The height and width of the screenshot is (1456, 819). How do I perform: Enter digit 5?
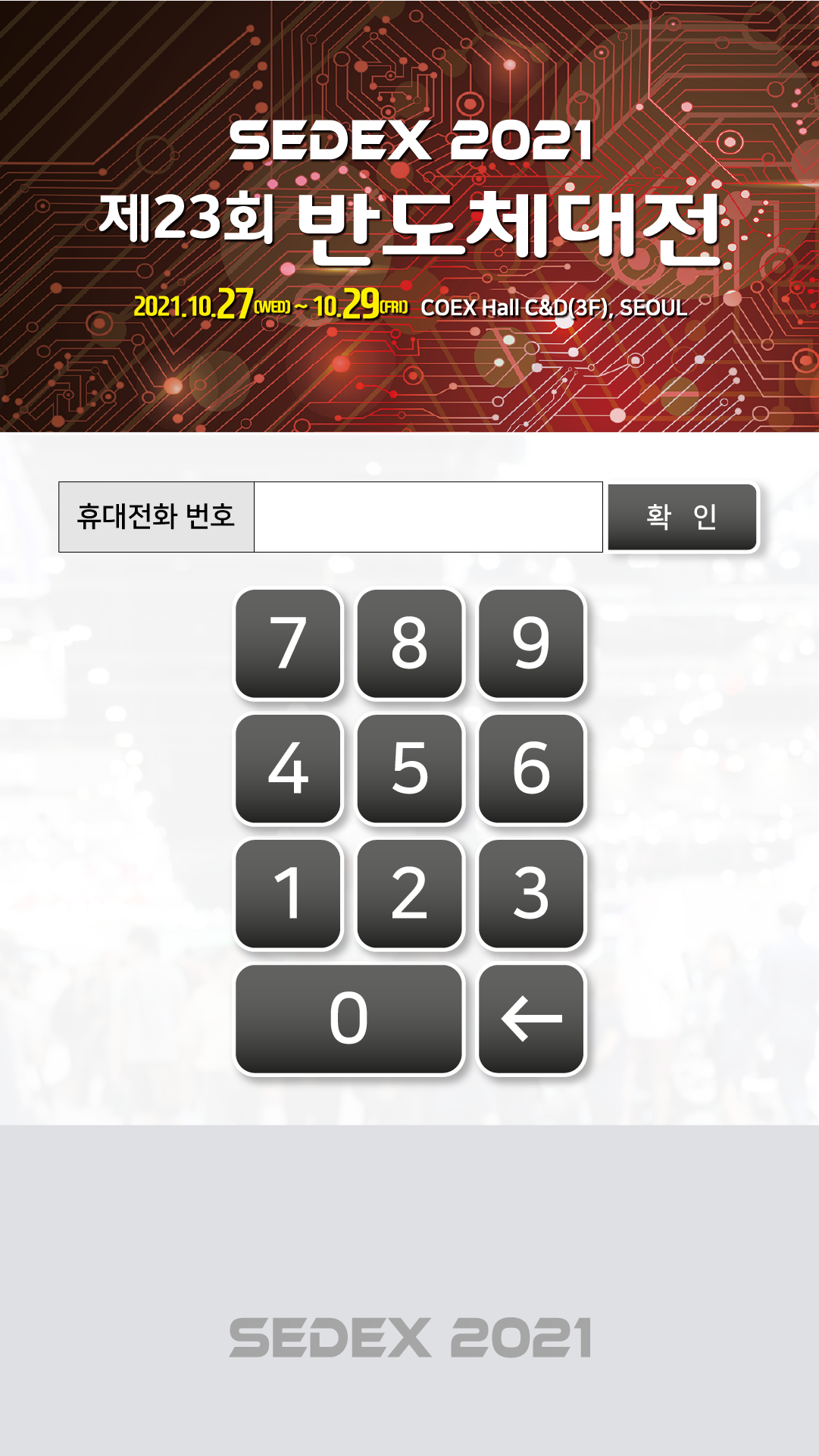410,769
